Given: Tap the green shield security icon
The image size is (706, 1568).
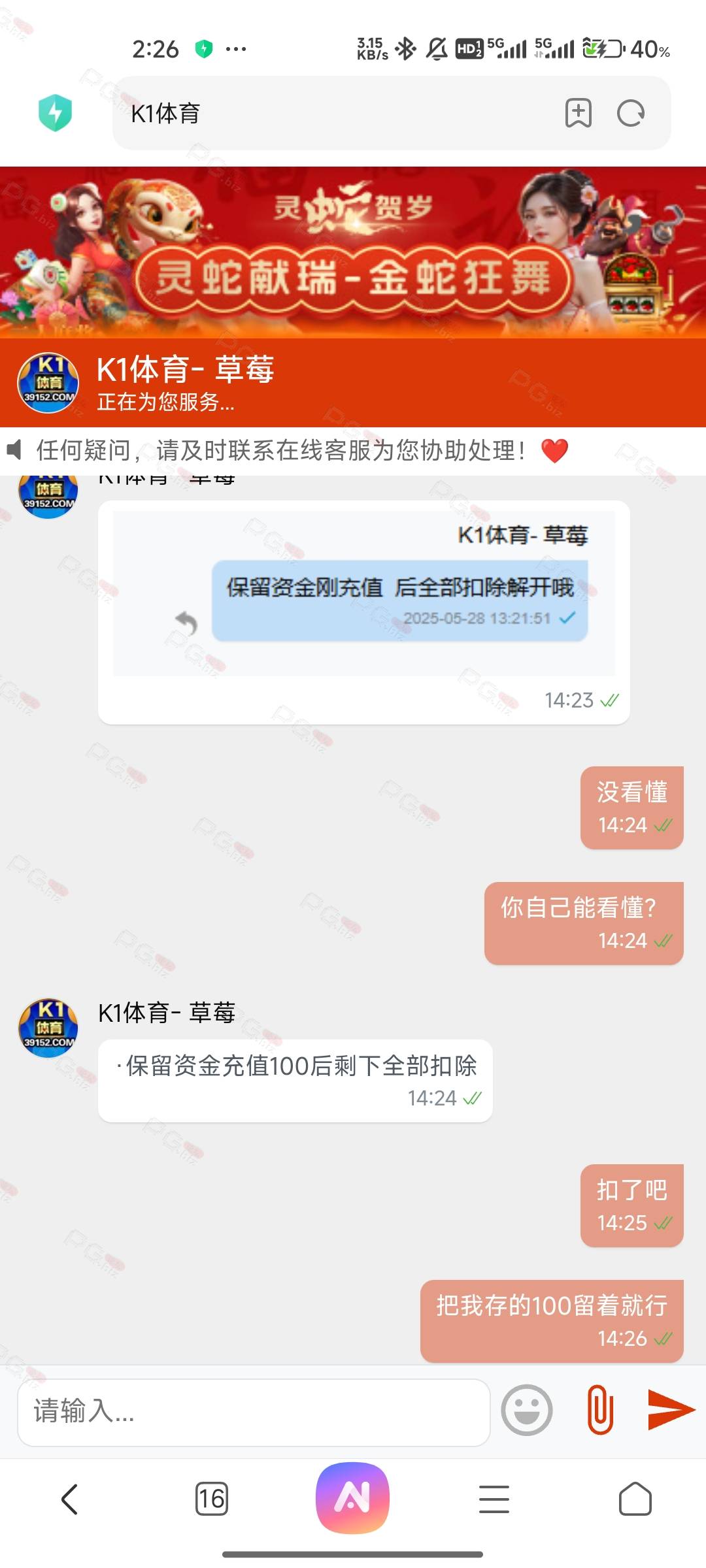Looking at the screenshot, I should (x=55, y=113).
